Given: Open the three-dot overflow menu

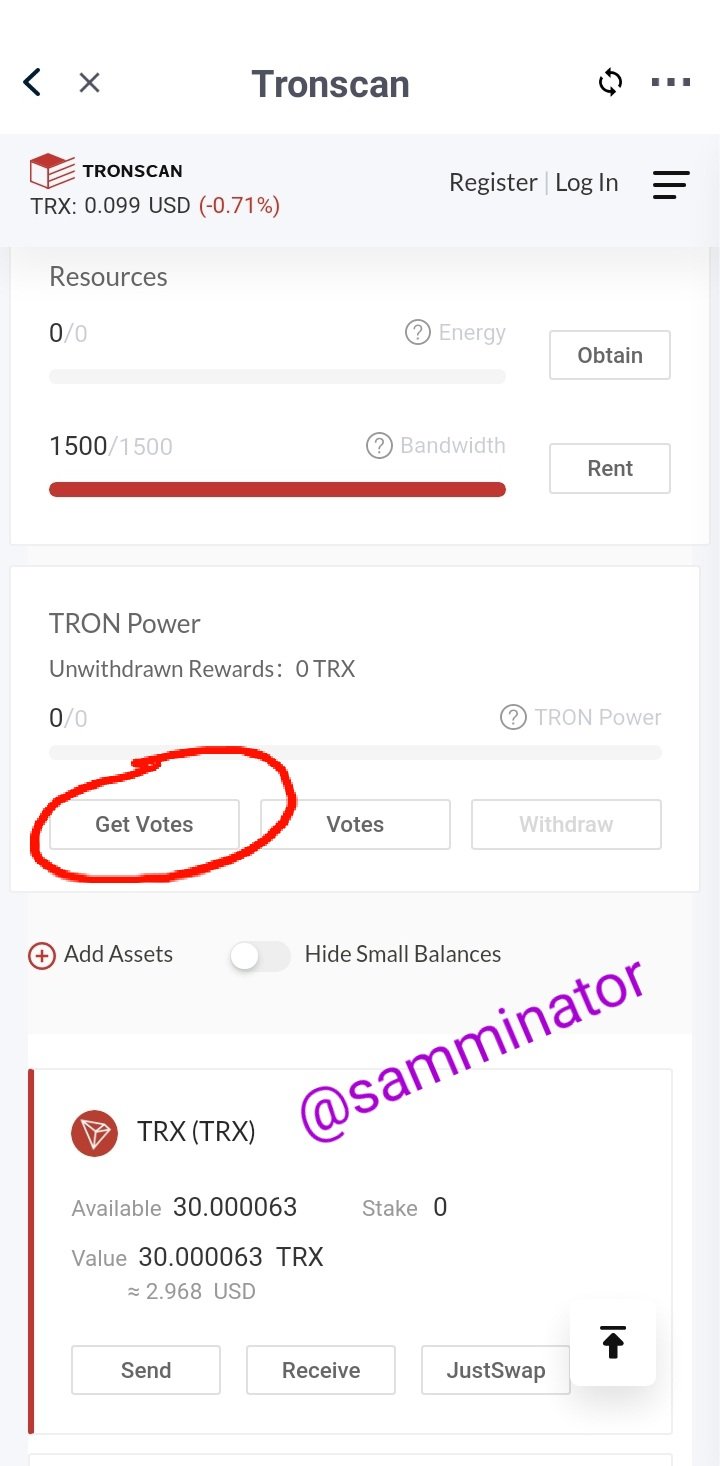Looking at the screenshot, I should coord(671,82).
